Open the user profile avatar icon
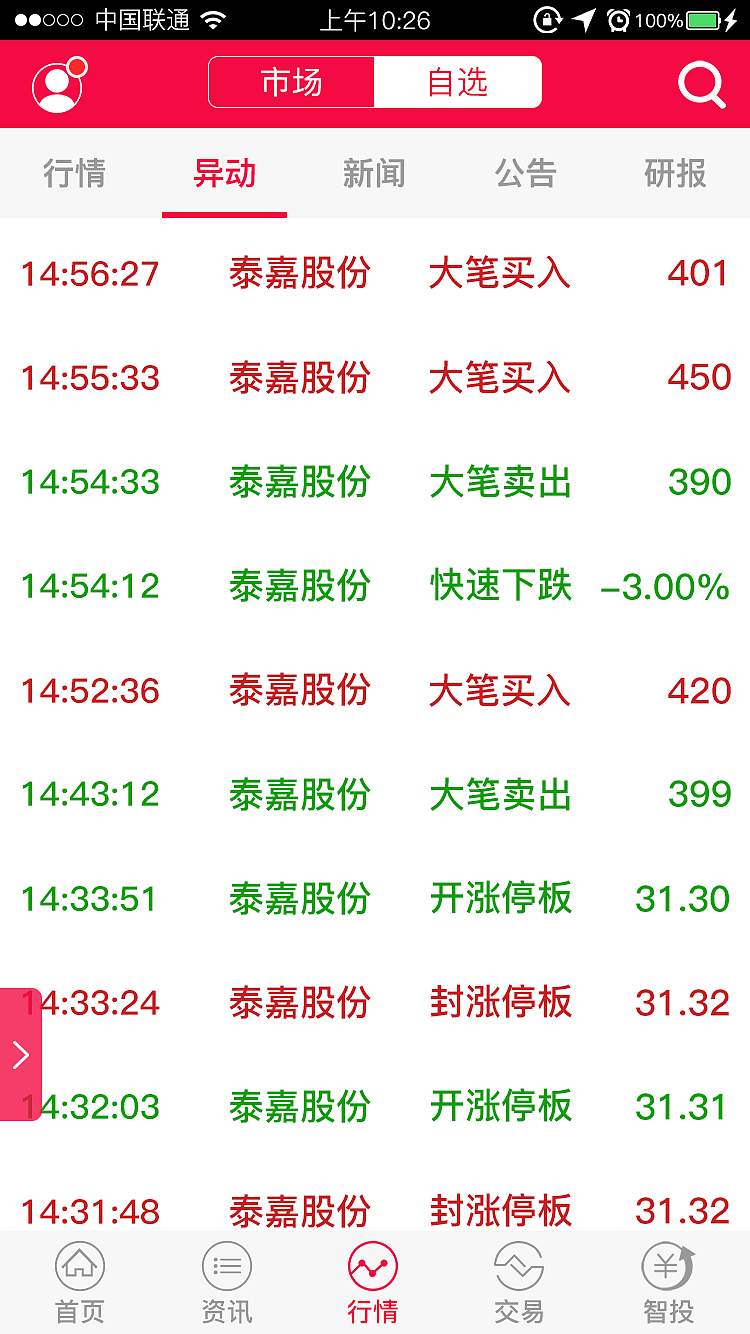Viewport: 750px width, 1334px height. 55,84
